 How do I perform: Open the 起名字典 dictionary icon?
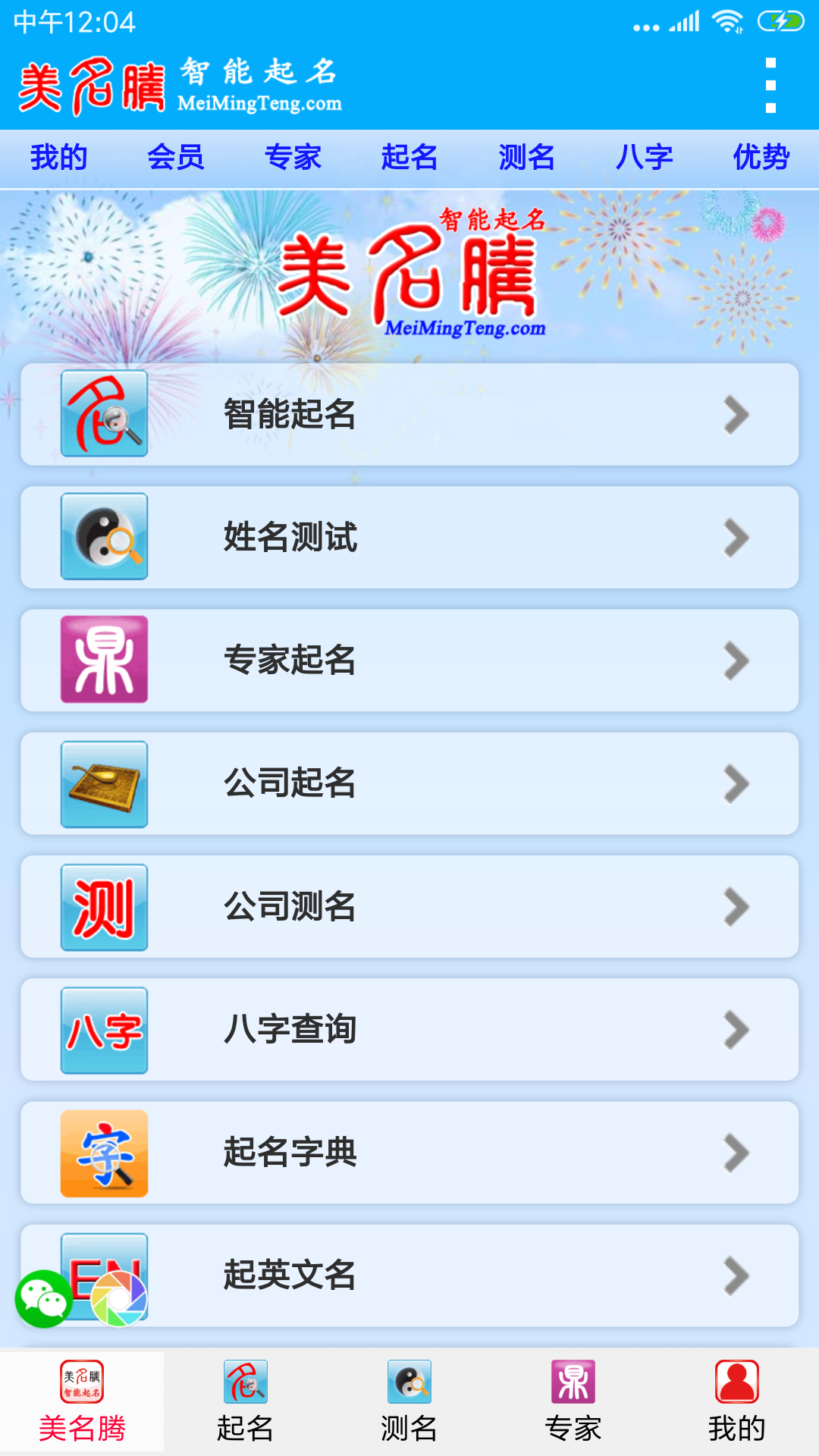104,1153
